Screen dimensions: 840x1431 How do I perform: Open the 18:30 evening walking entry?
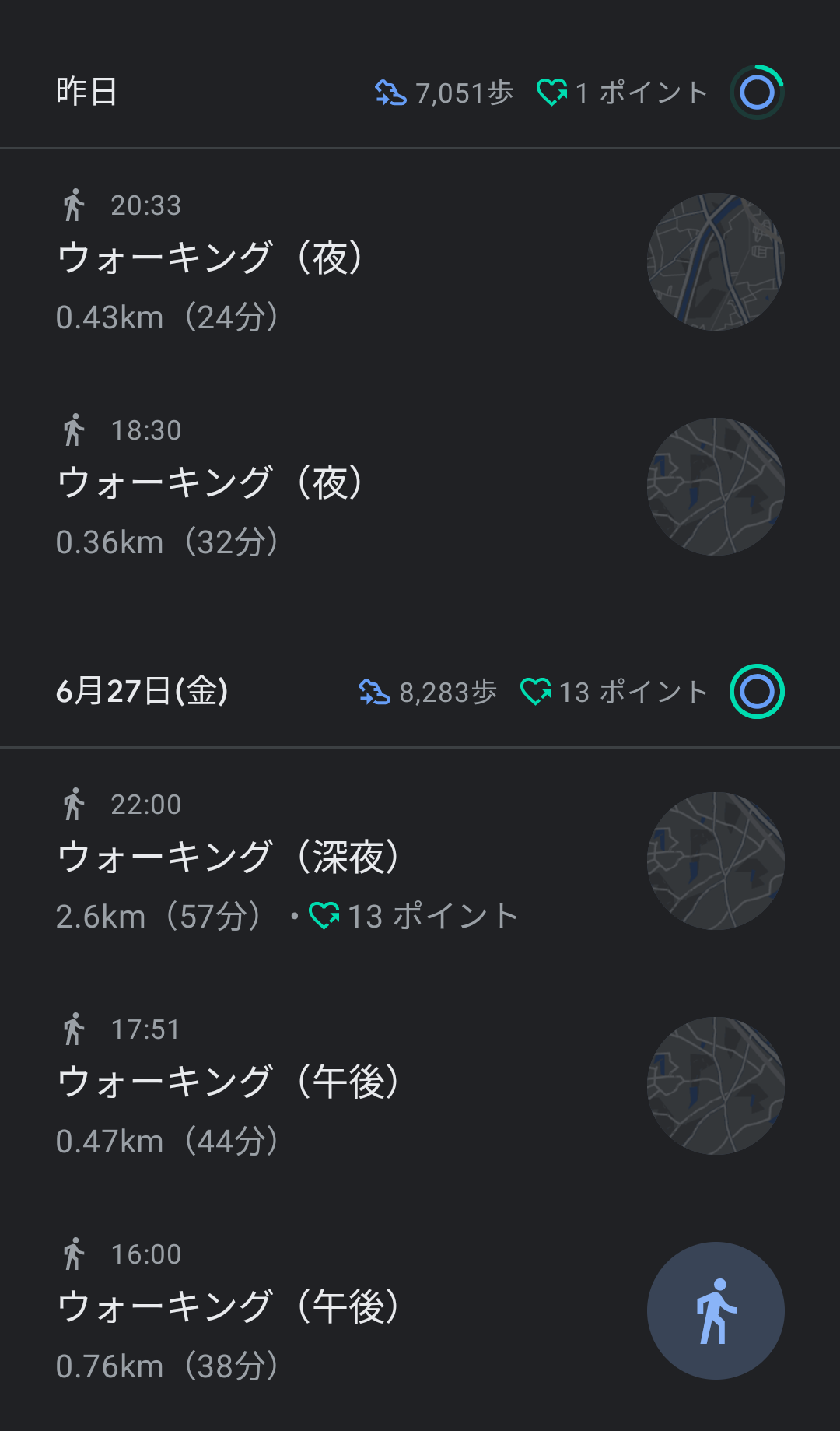coord(420,486)
